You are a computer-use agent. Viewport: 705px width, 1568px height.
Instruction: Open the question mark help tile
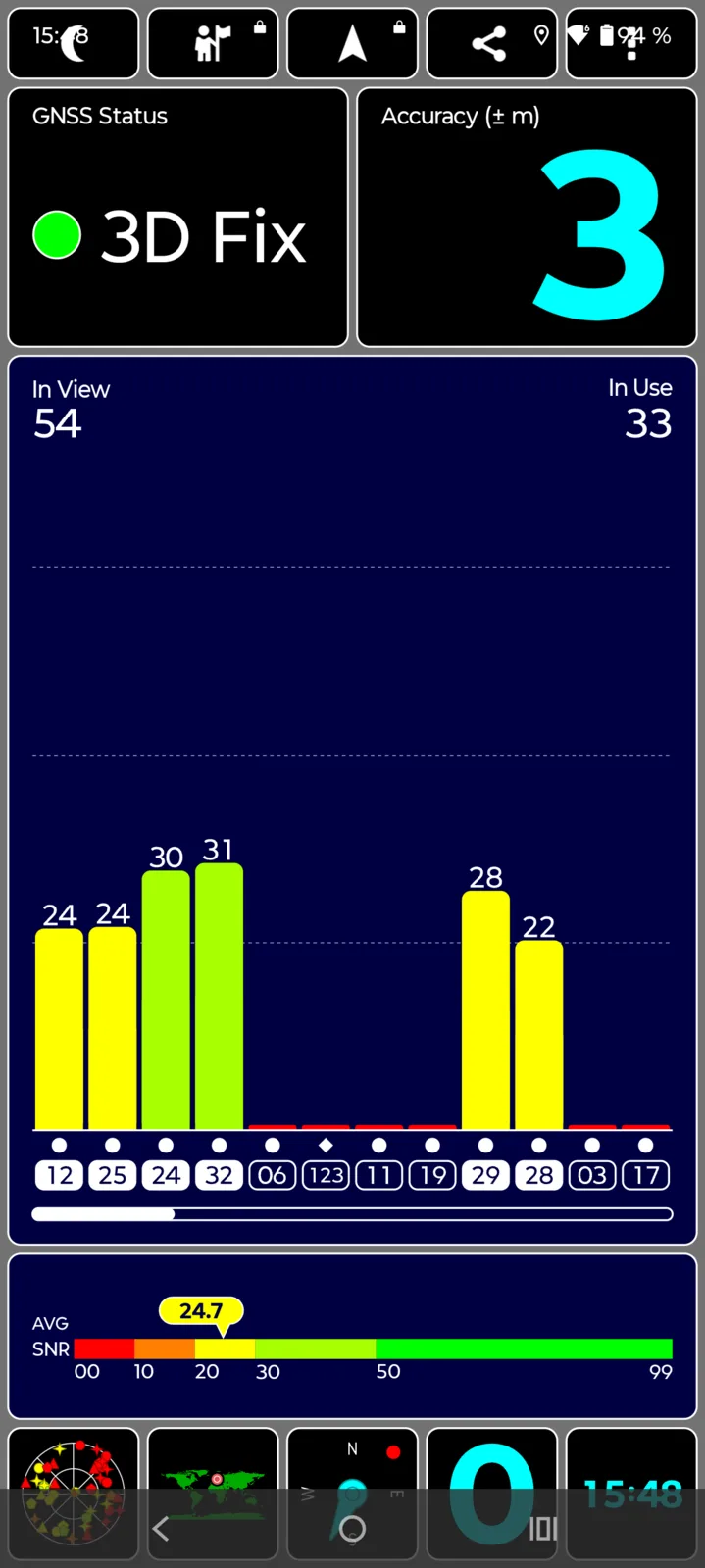click(x=631, y=43)
